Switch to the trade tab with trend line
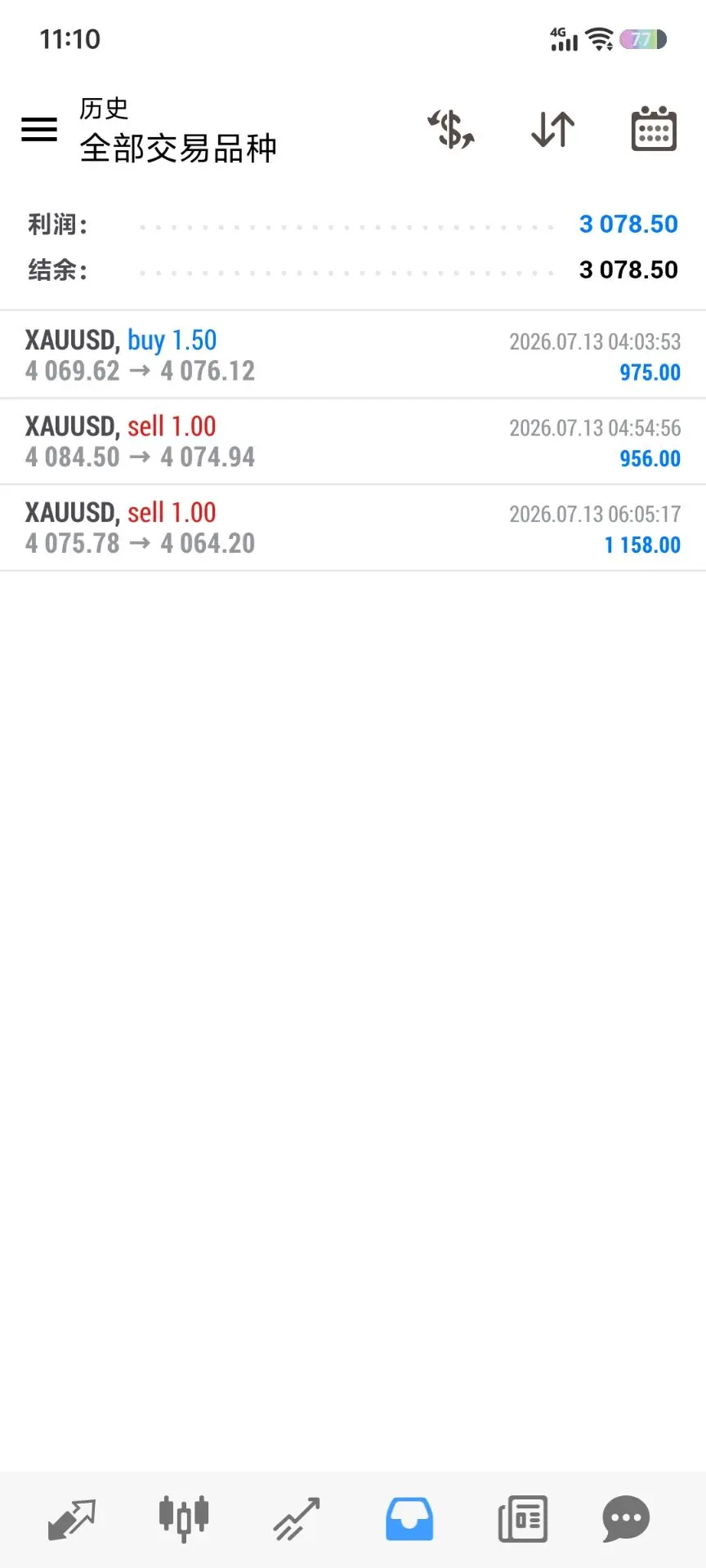 tap(296, 1519)
